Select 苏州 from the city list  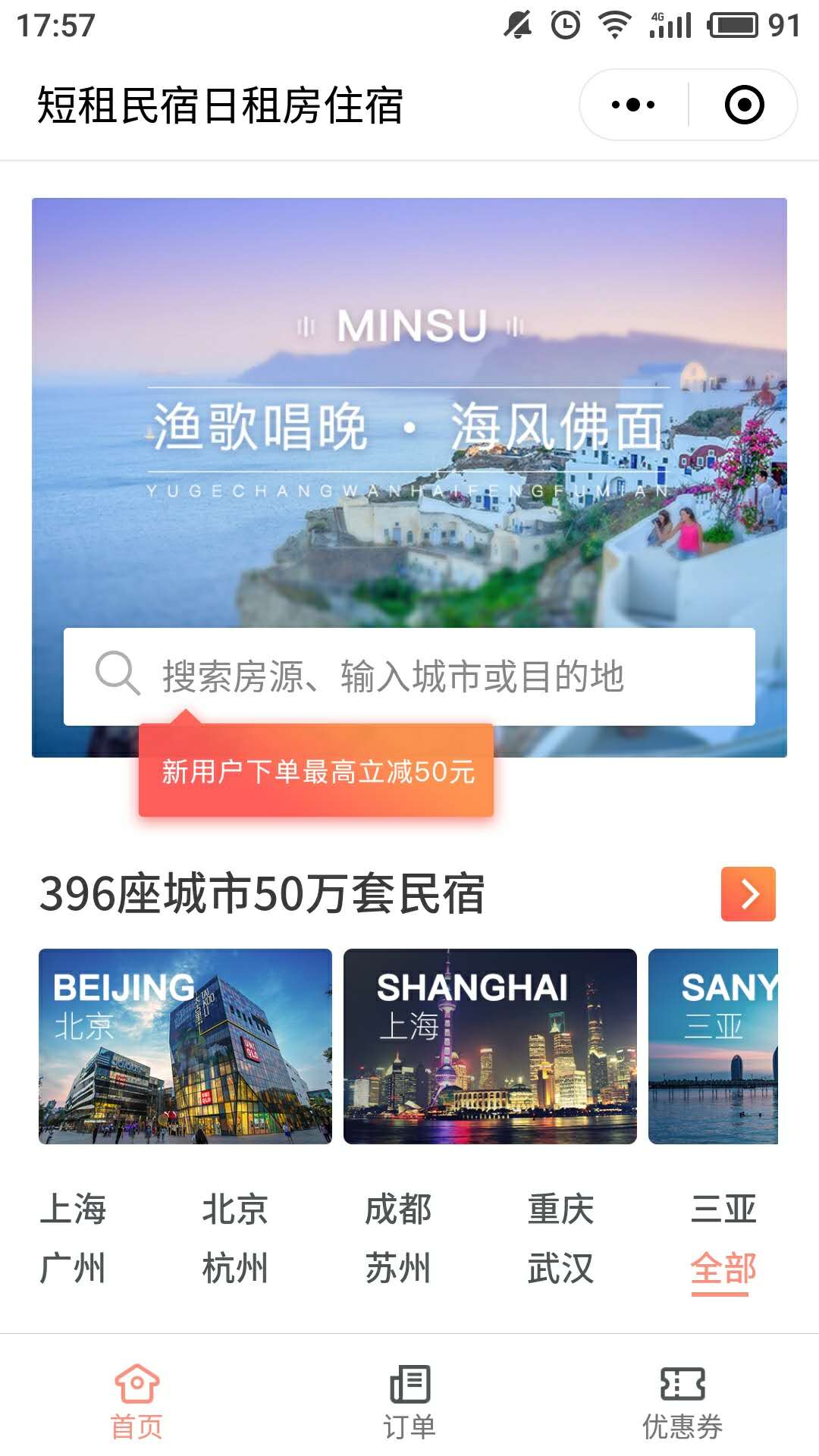(x=398, y=1268)
